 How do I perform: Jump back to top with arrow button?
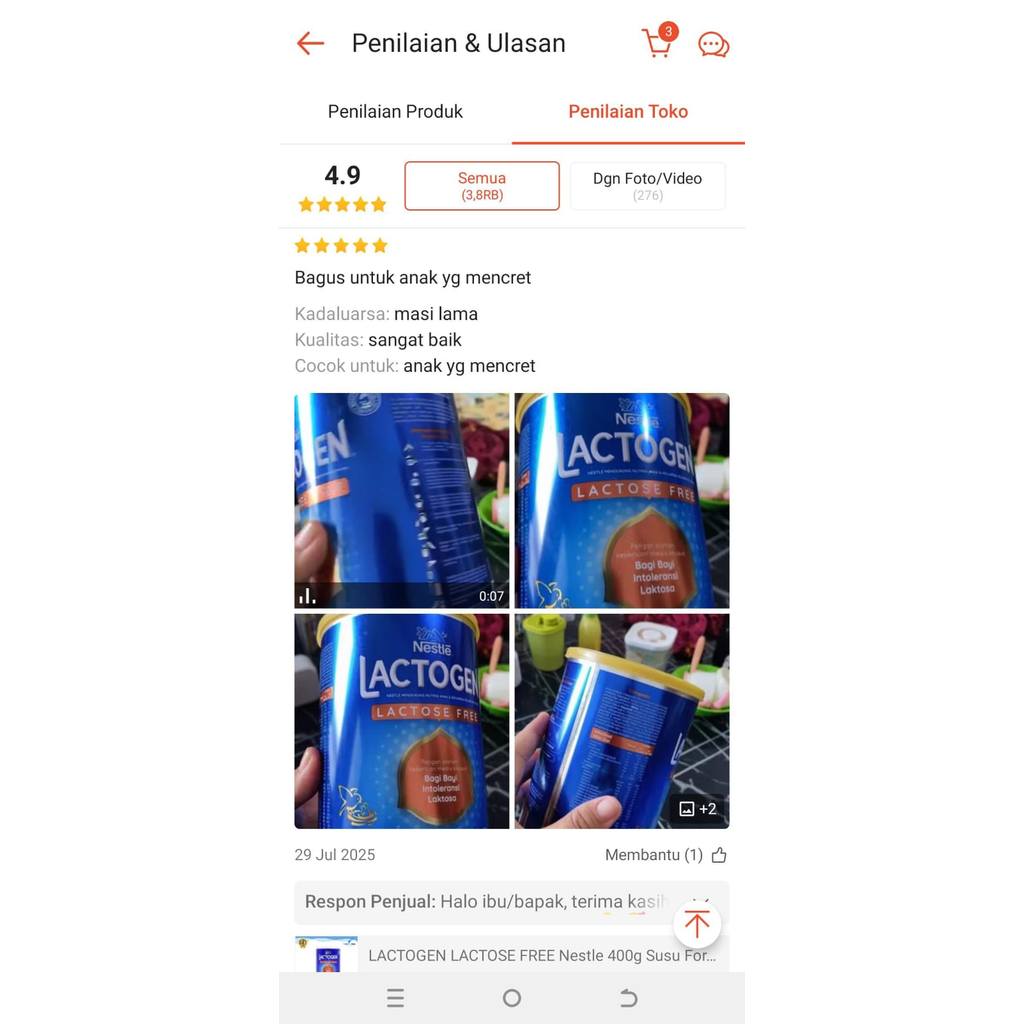(x=697, y=924)
